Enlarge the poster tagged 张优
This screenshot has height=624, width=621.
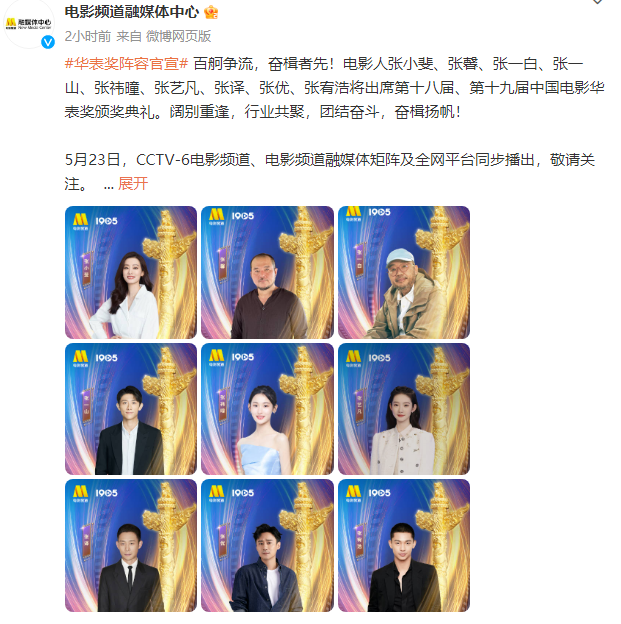pyautogui.click(x=267, y=546)
